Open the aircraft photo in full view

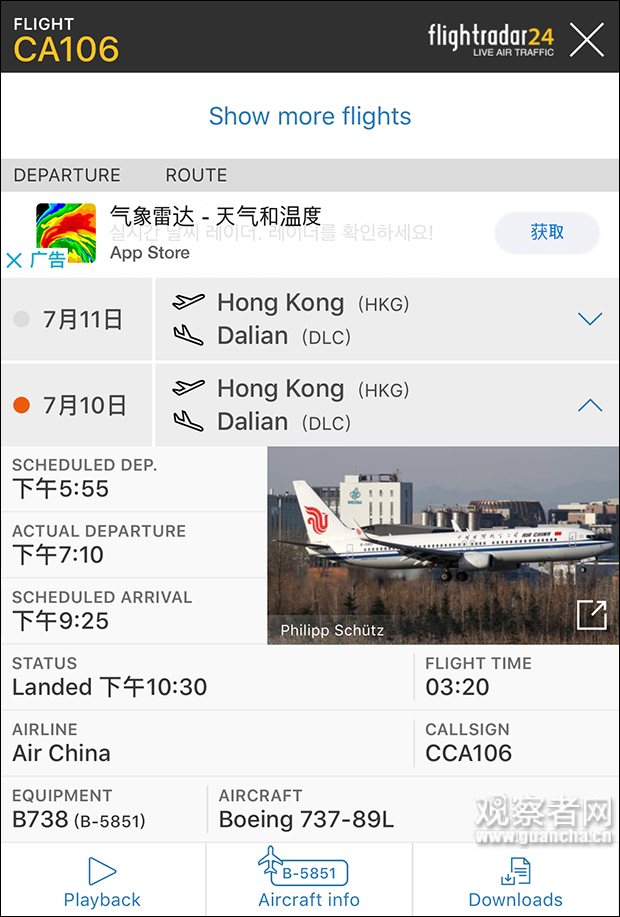coord(591,615)
